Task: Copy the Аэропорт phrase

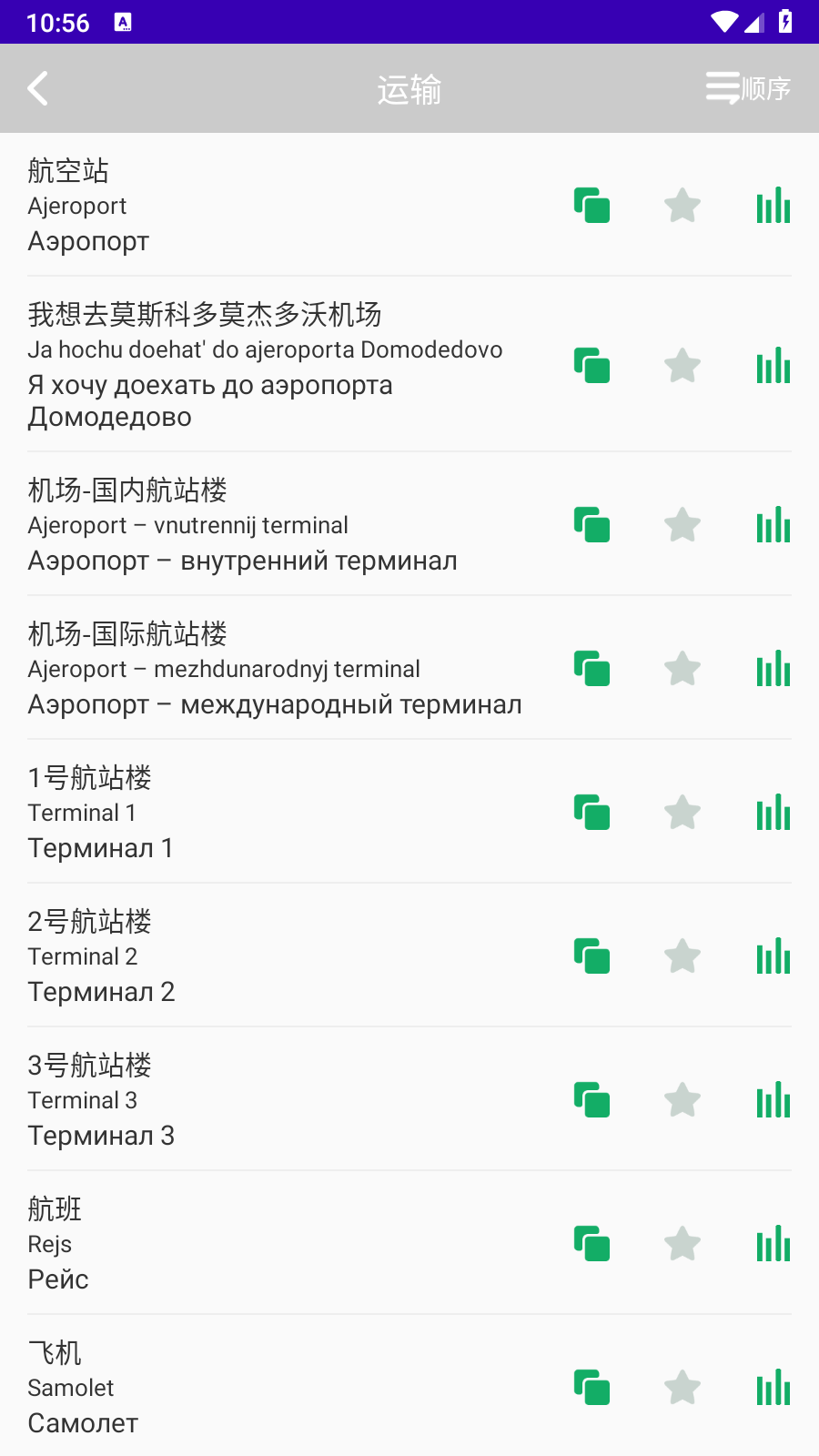Action: tap(591, 206)
